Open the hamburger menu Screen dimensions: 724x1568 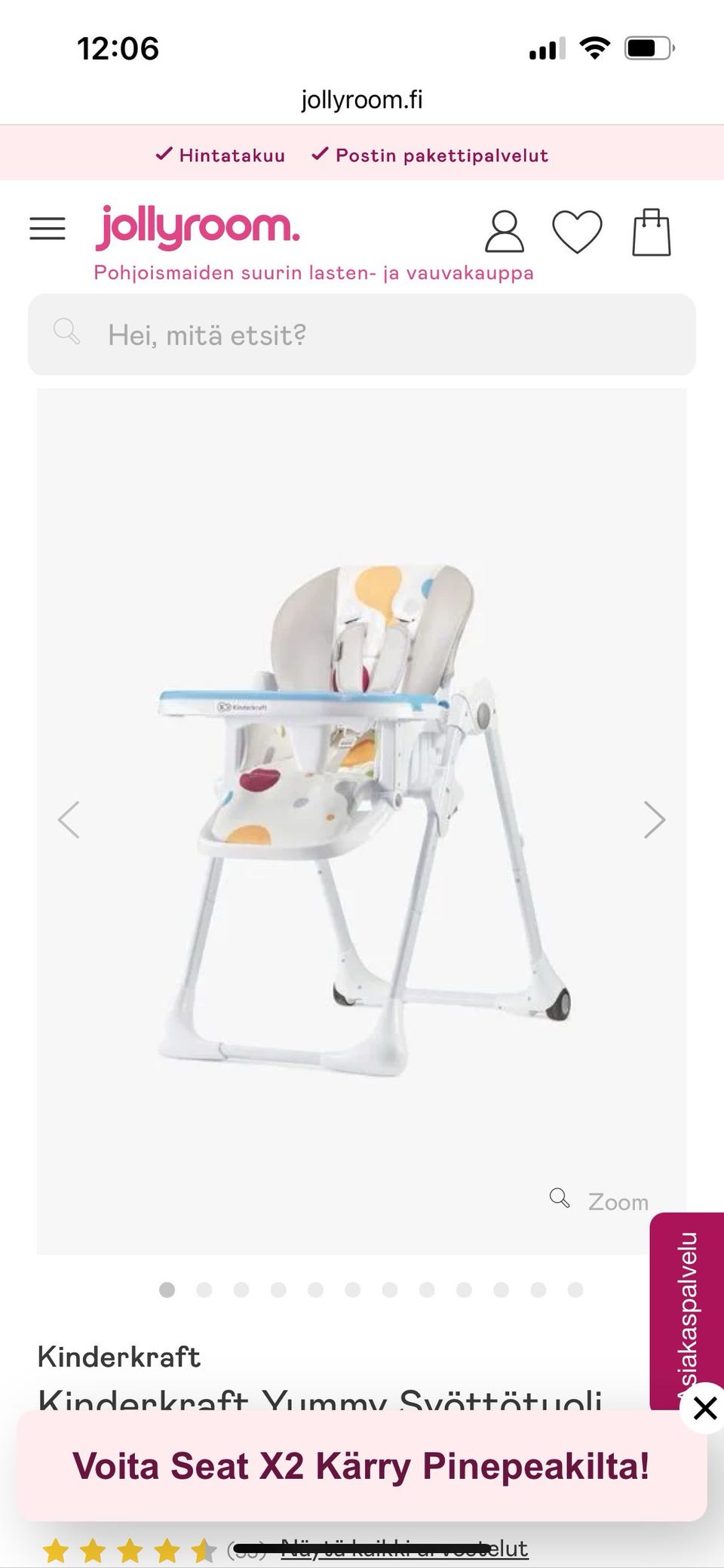click(x=48, y=229)
